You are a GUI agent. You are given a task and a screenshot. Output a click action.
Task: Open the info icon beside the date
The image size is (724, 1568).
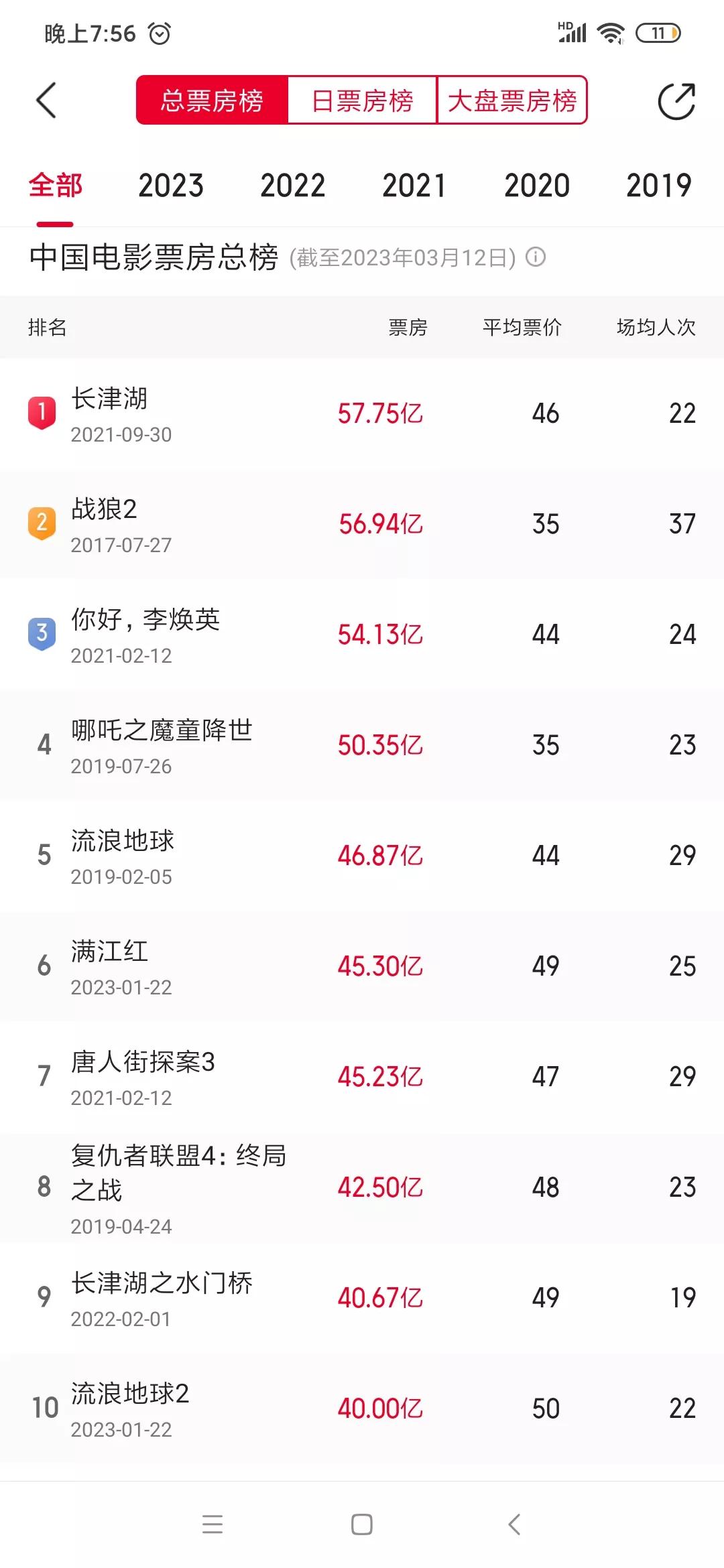pyautogui.click(x=536, y=257)
